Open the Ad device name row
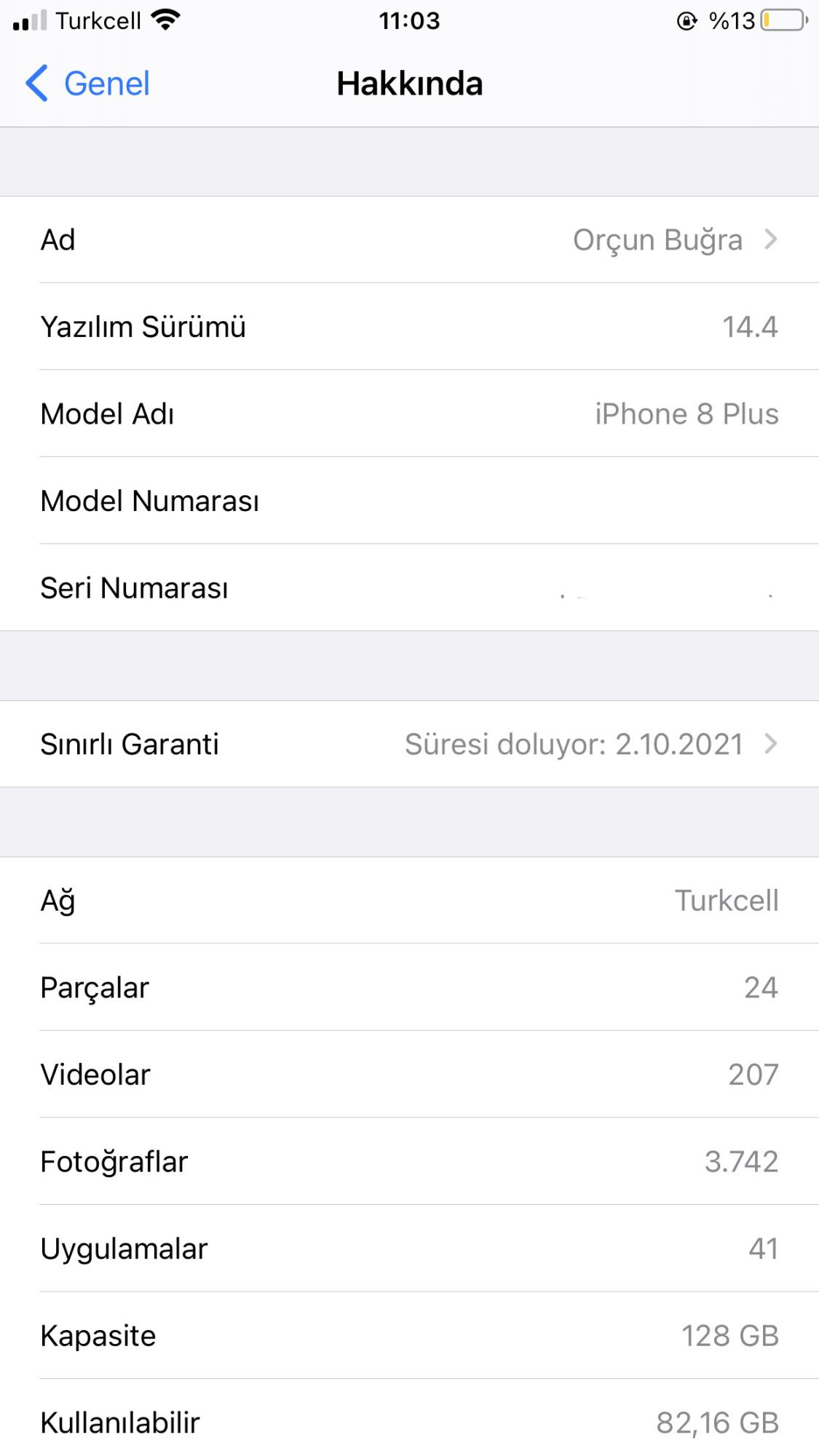Screen dimensions: 819x1456 tap(409, 240)
